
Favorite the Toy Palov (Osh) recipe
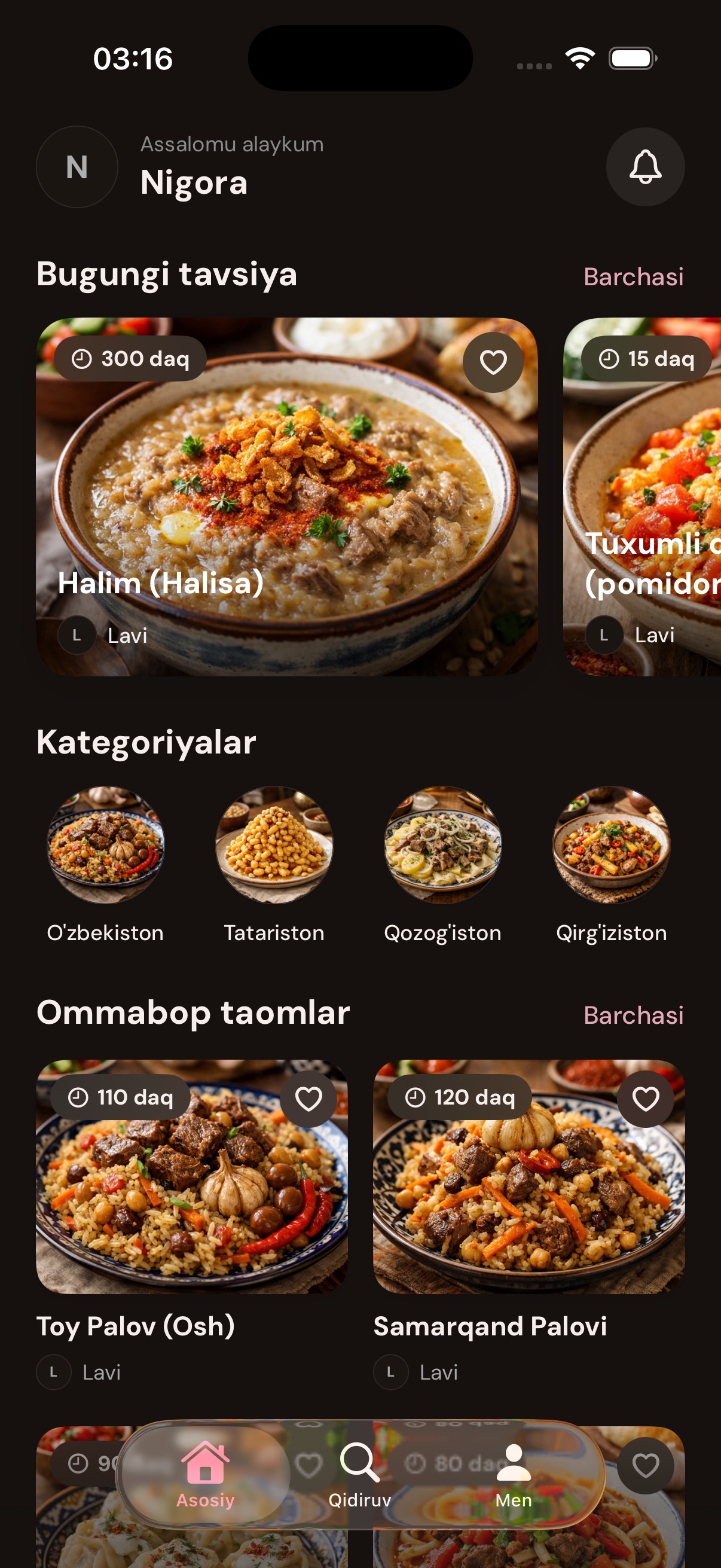[x=308, y=1099]
